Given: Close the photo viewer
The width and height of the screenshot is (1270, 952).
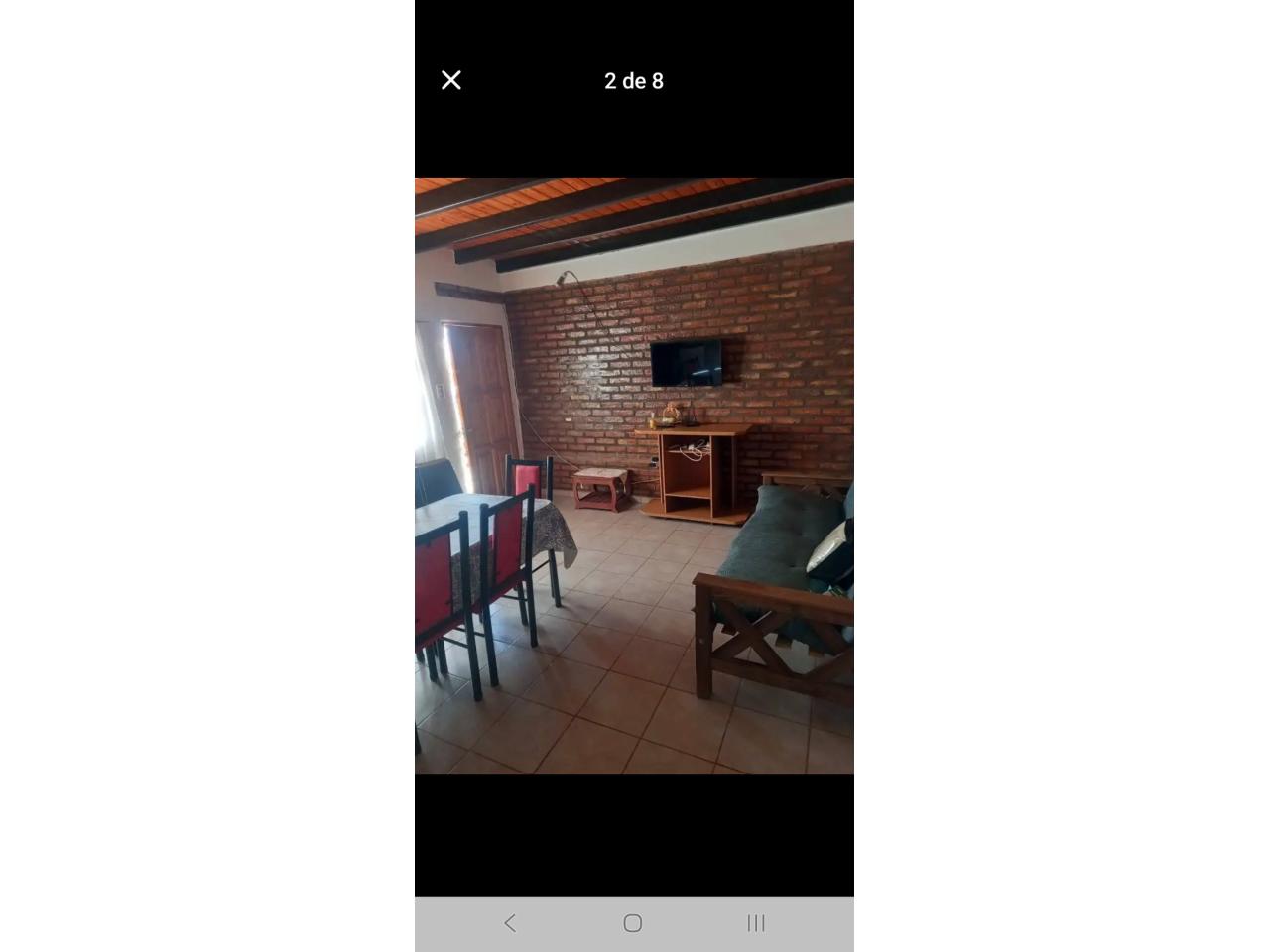Looking at the screenshot, I should coord(451,80).
